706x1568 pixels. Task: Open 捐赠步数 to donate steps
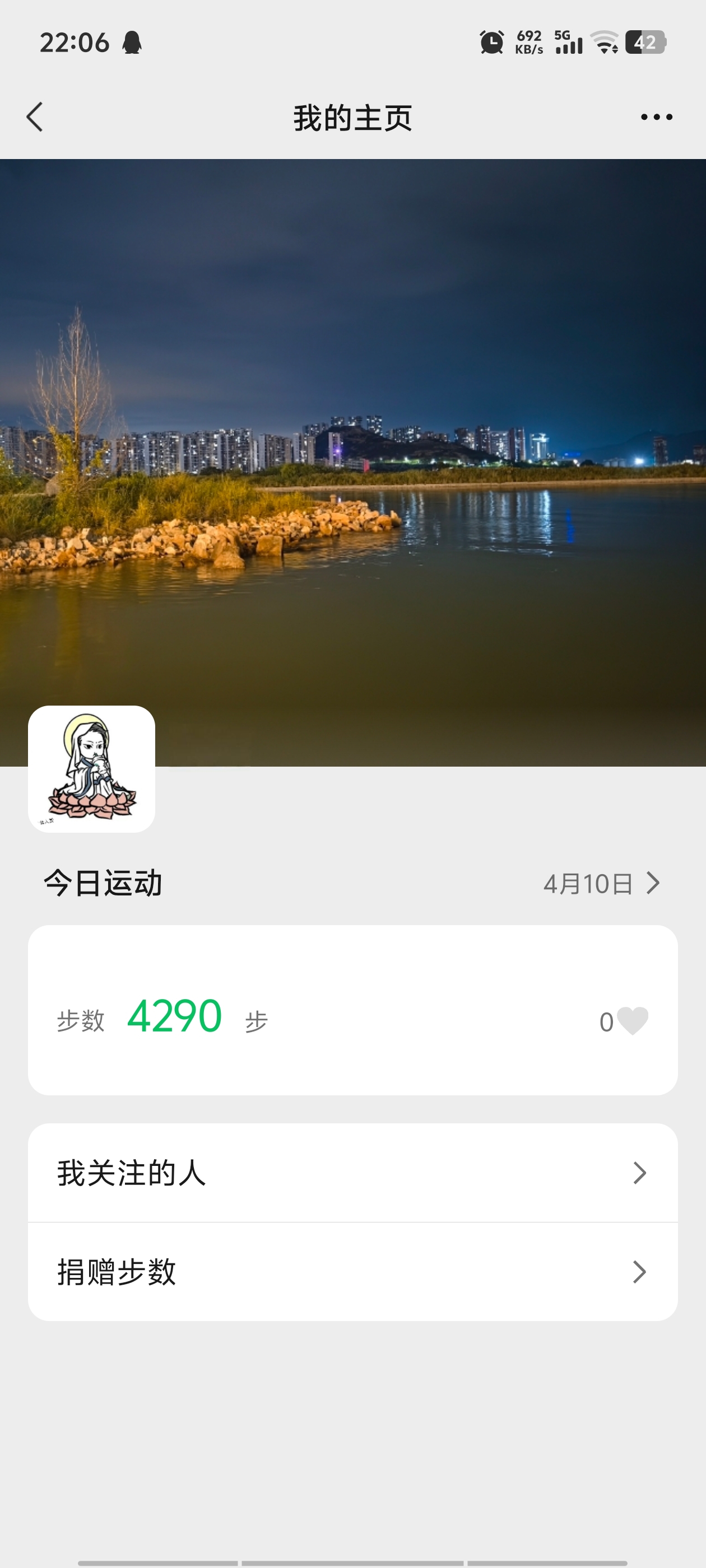pos(352,1272)
